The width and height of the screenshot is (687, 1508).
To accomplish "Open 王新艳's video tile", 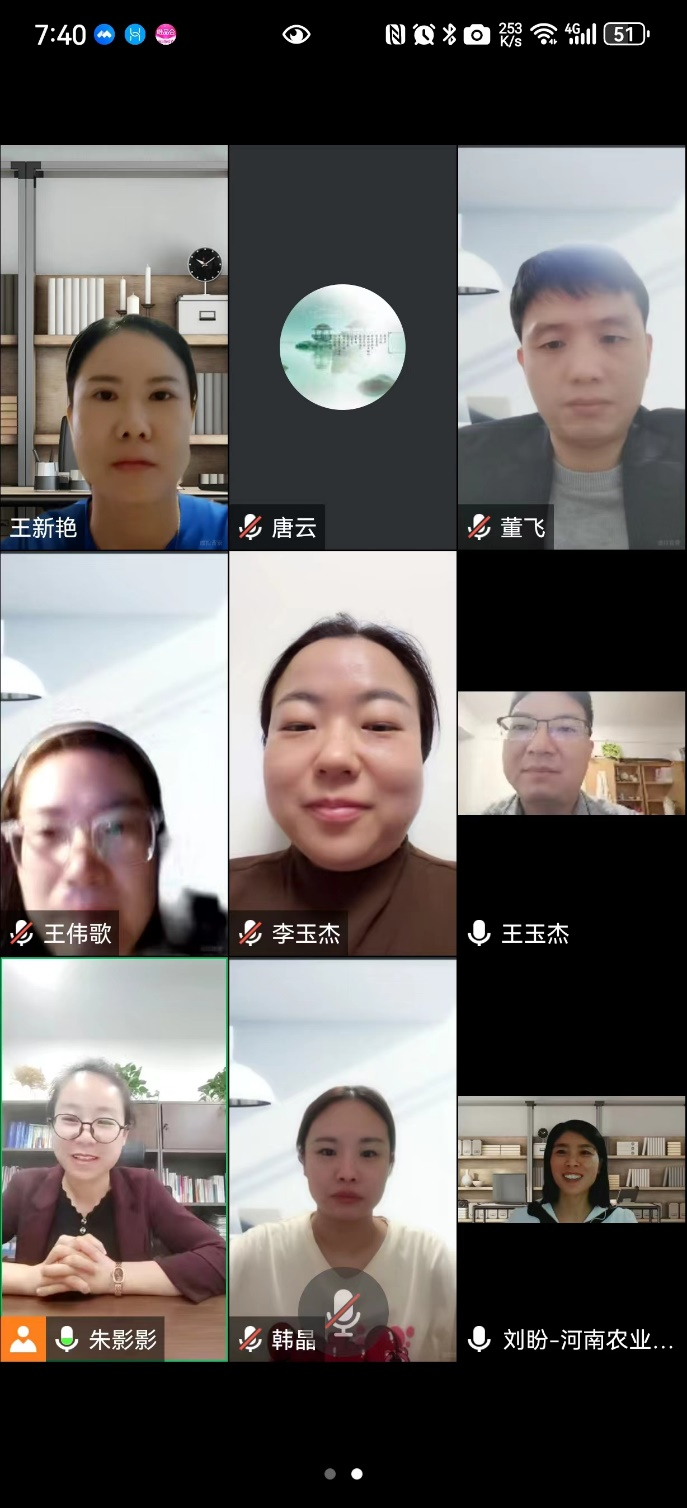I will click(x=114, y=348).
